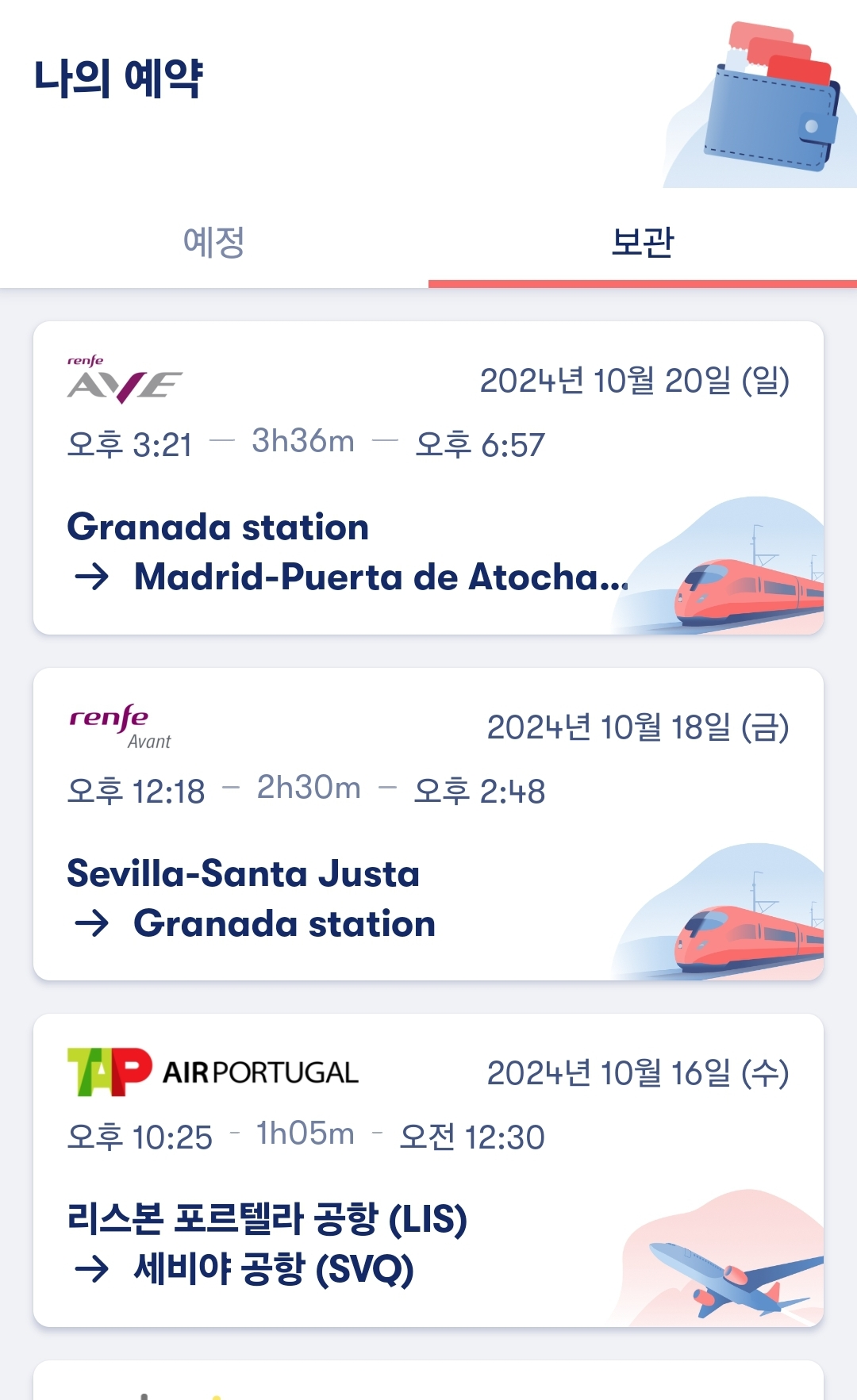857x1400 pixels.
Task: Open the TAP Air Portugal flight booking
Action: (428, 1170)
